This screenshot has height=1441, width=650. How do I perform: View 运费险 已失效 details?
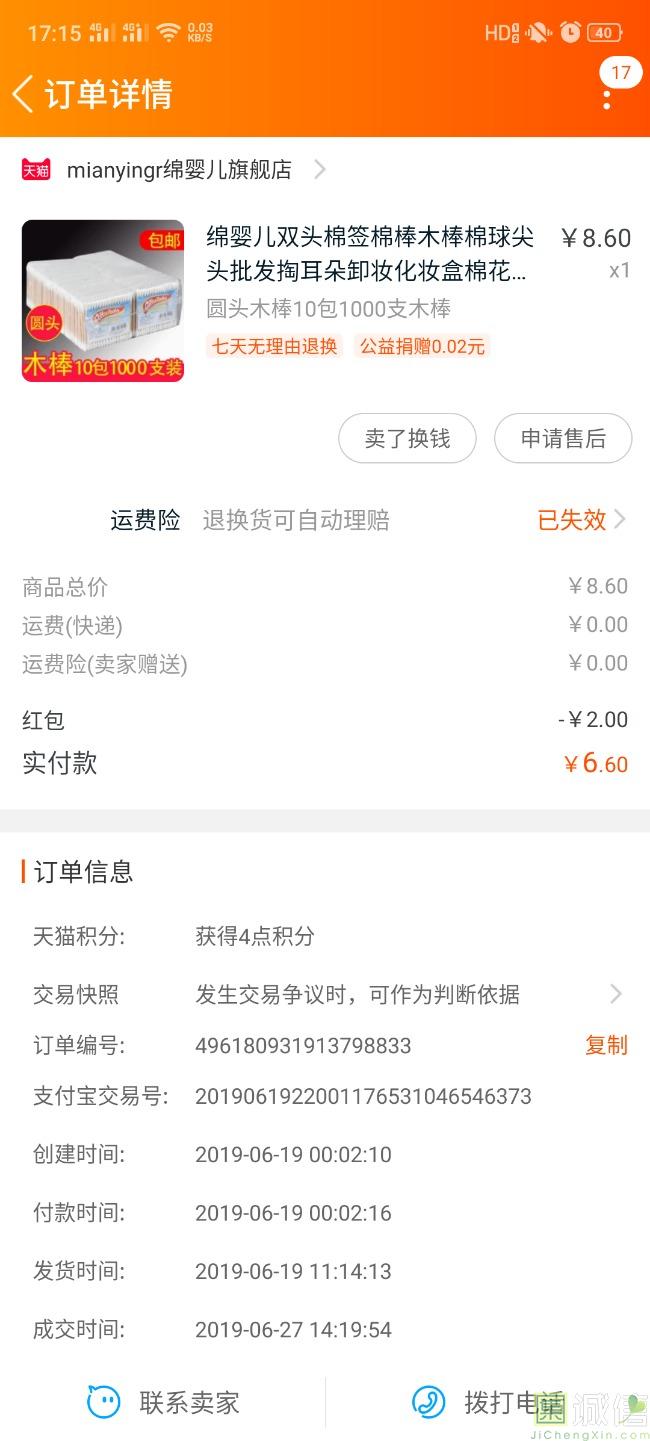(581, 520)
